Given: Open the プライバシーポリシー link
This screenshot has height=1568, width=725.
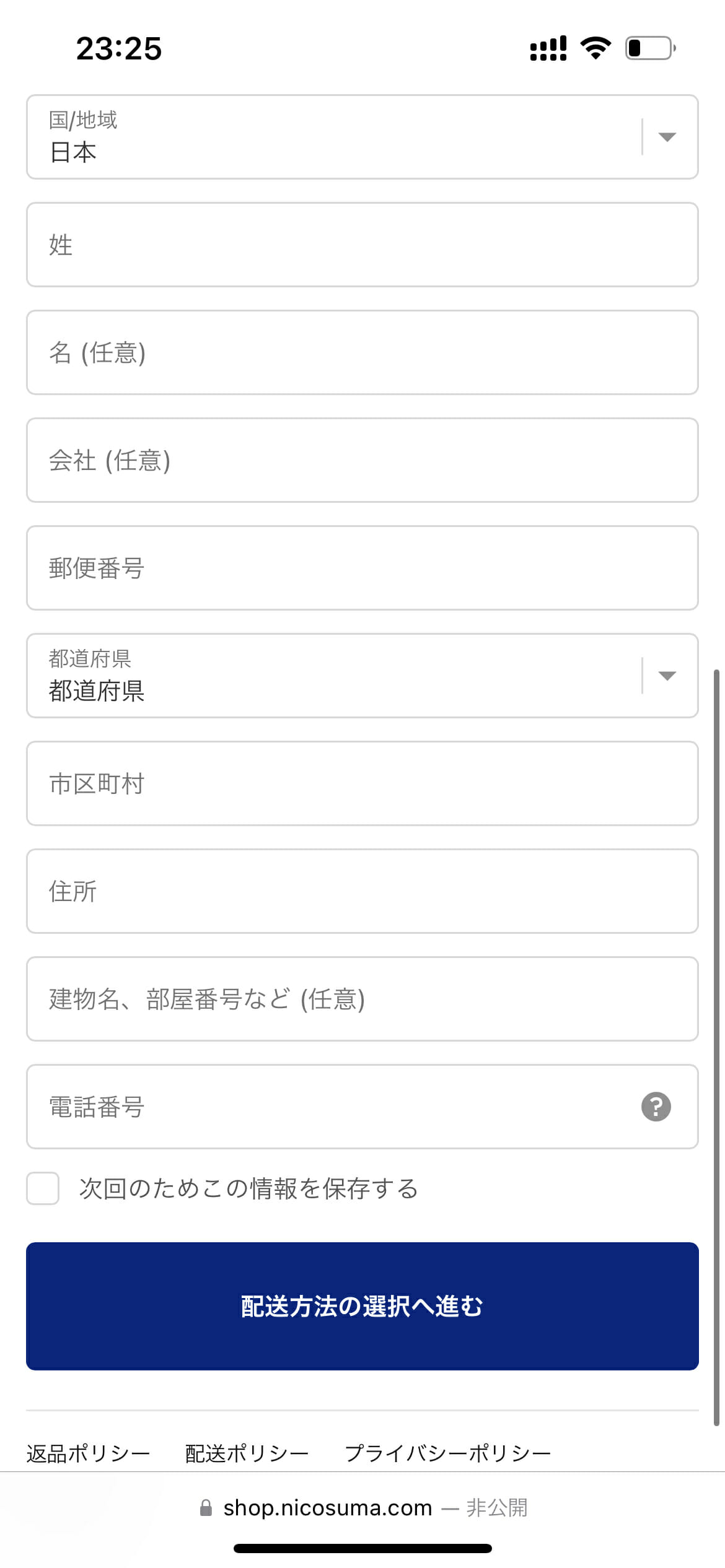Looking at the screenshot, I should (x=447, y=1453).
